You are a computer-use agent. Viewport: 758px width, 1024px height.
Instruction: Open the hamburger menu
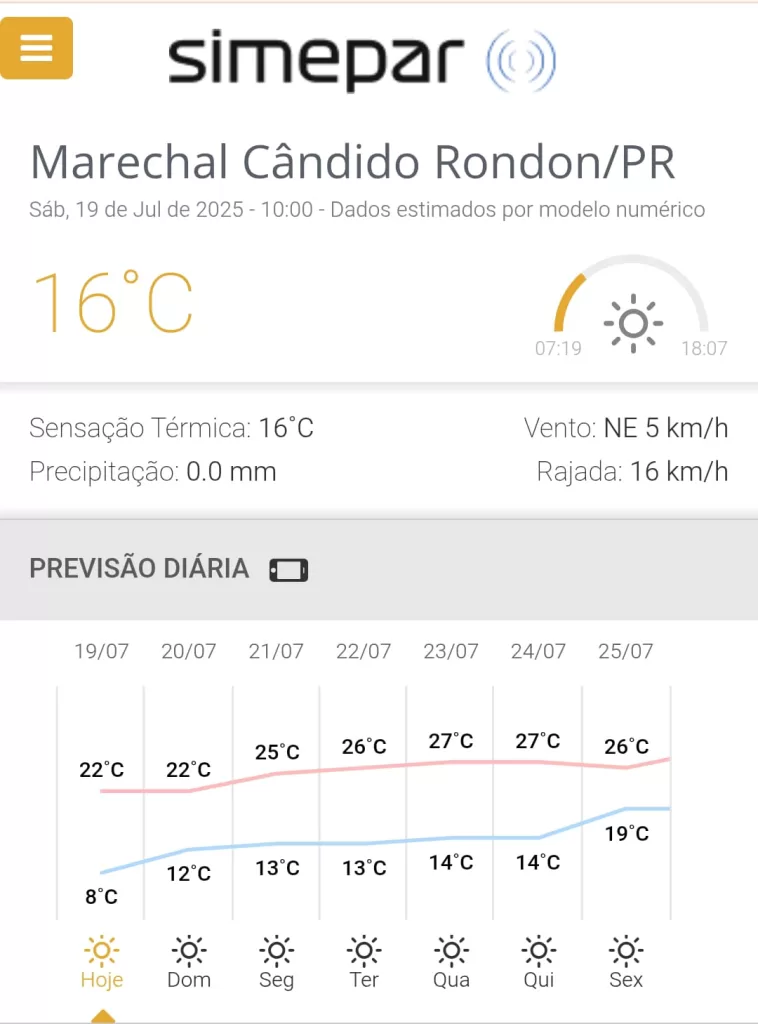point(36,48)
